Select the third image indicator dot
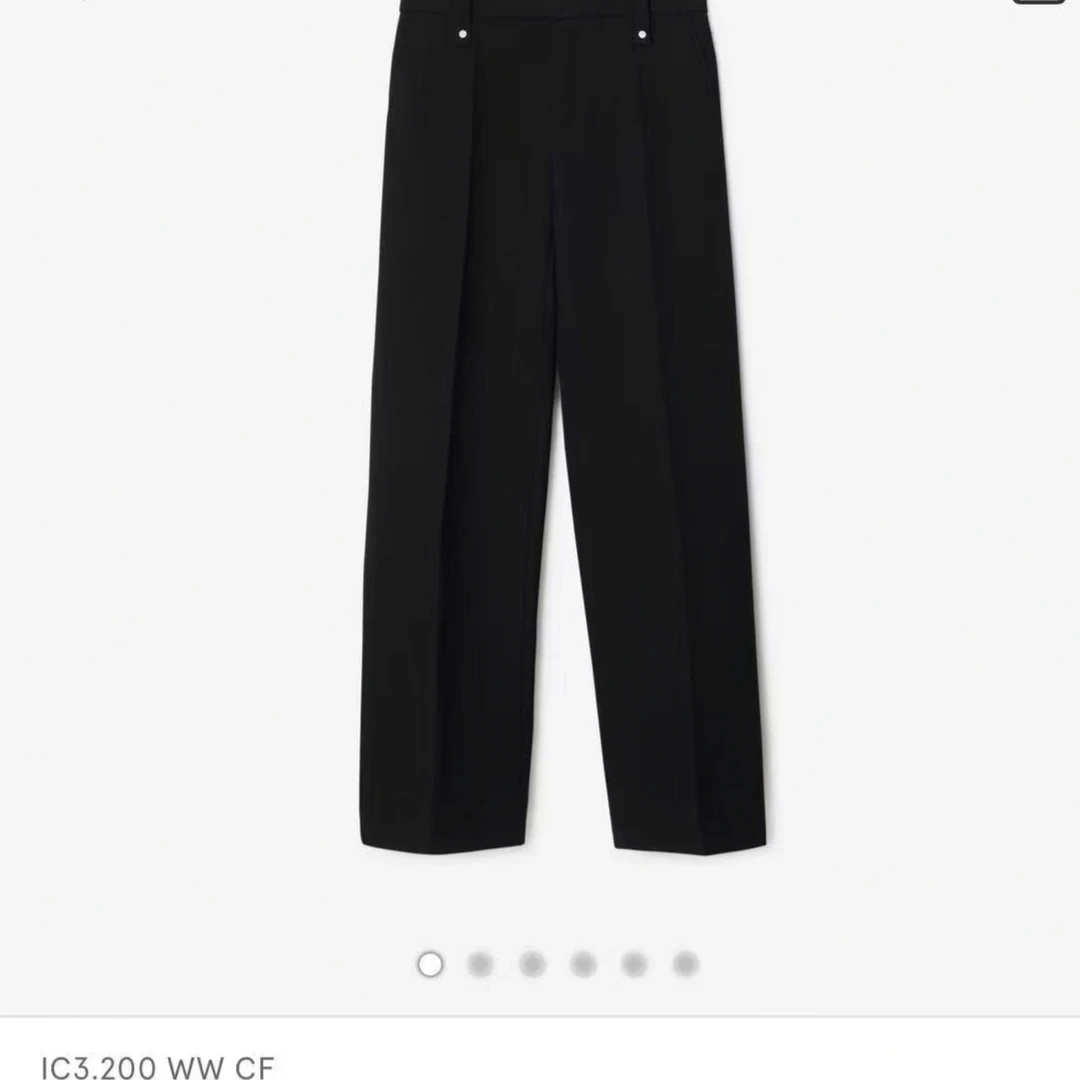The width and height of the screenshot is (1080, 1080). coord(532,964)
